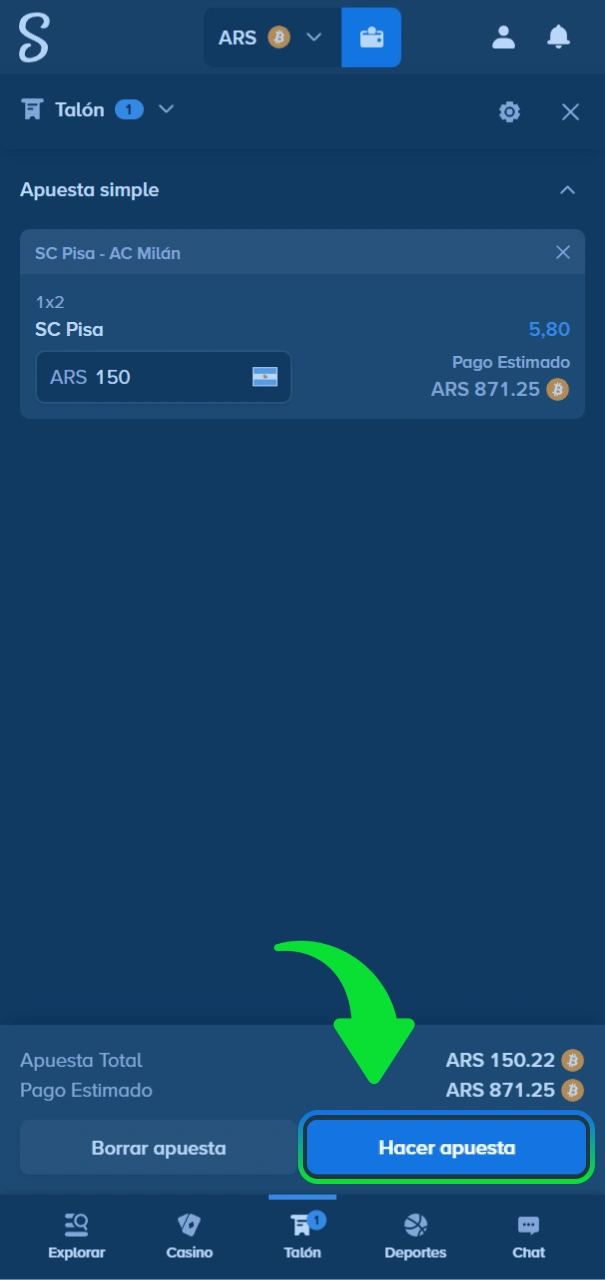Open bet slip settings gear

510,112
